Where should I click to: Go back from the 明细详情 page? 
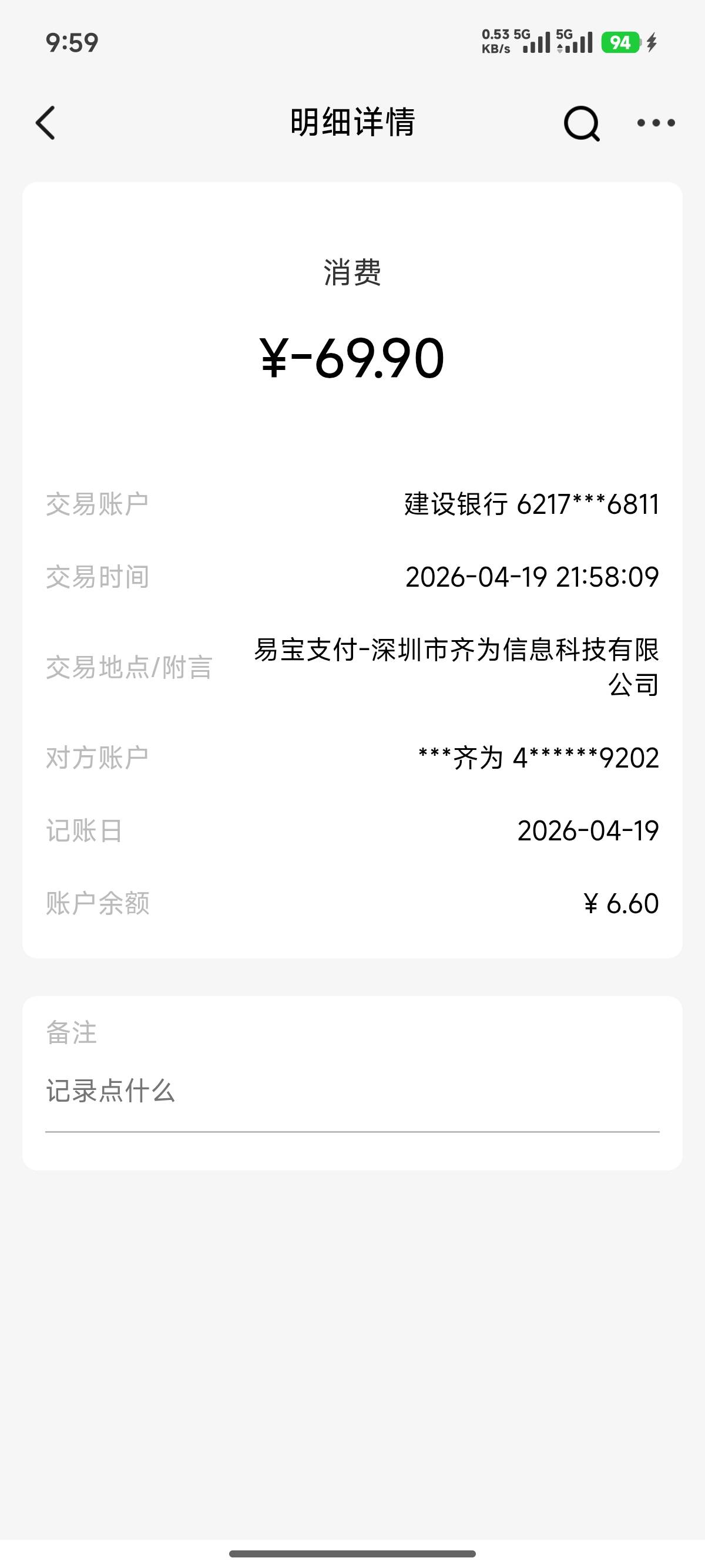[46, 123]
